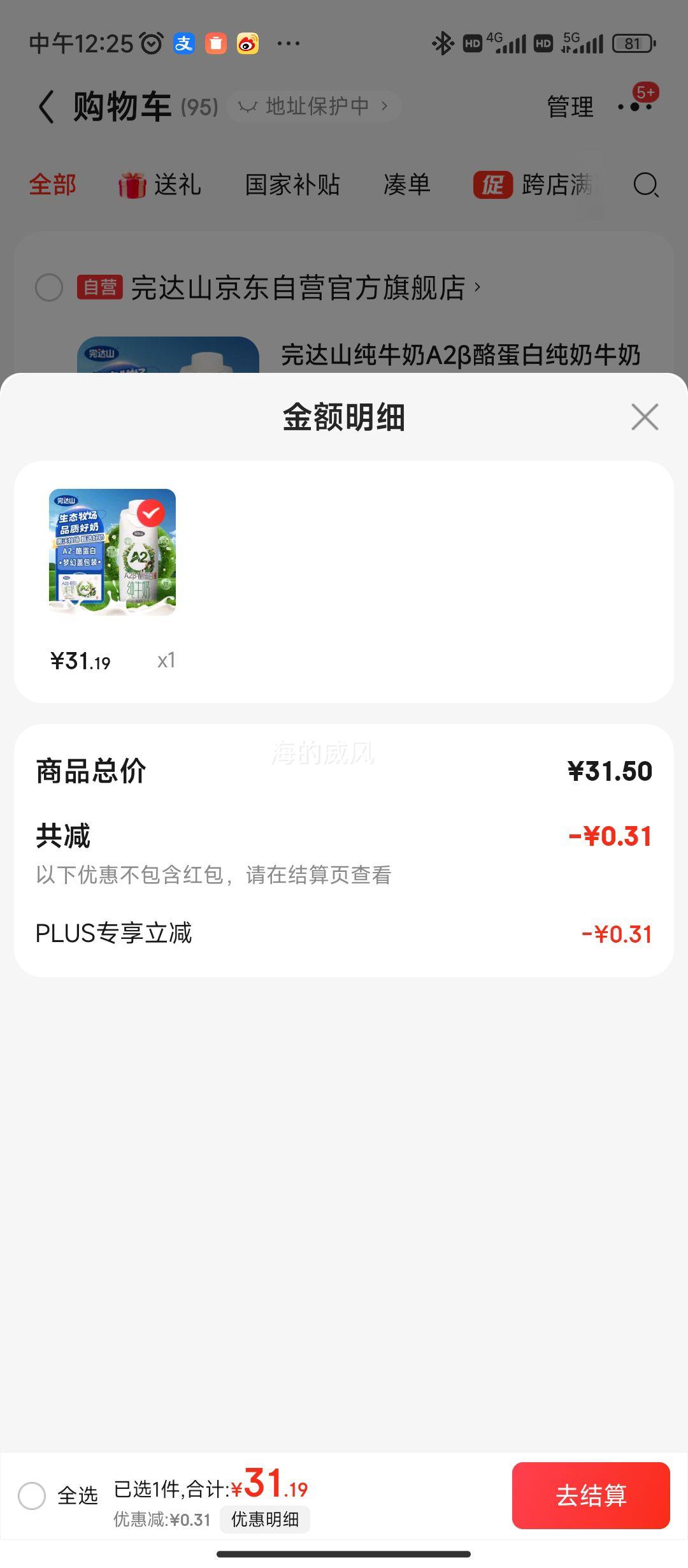The height and width of the screenshot is (1568, 688).
Task: Expand the ellipsis menu in the status bar
Action: [287, 42]
